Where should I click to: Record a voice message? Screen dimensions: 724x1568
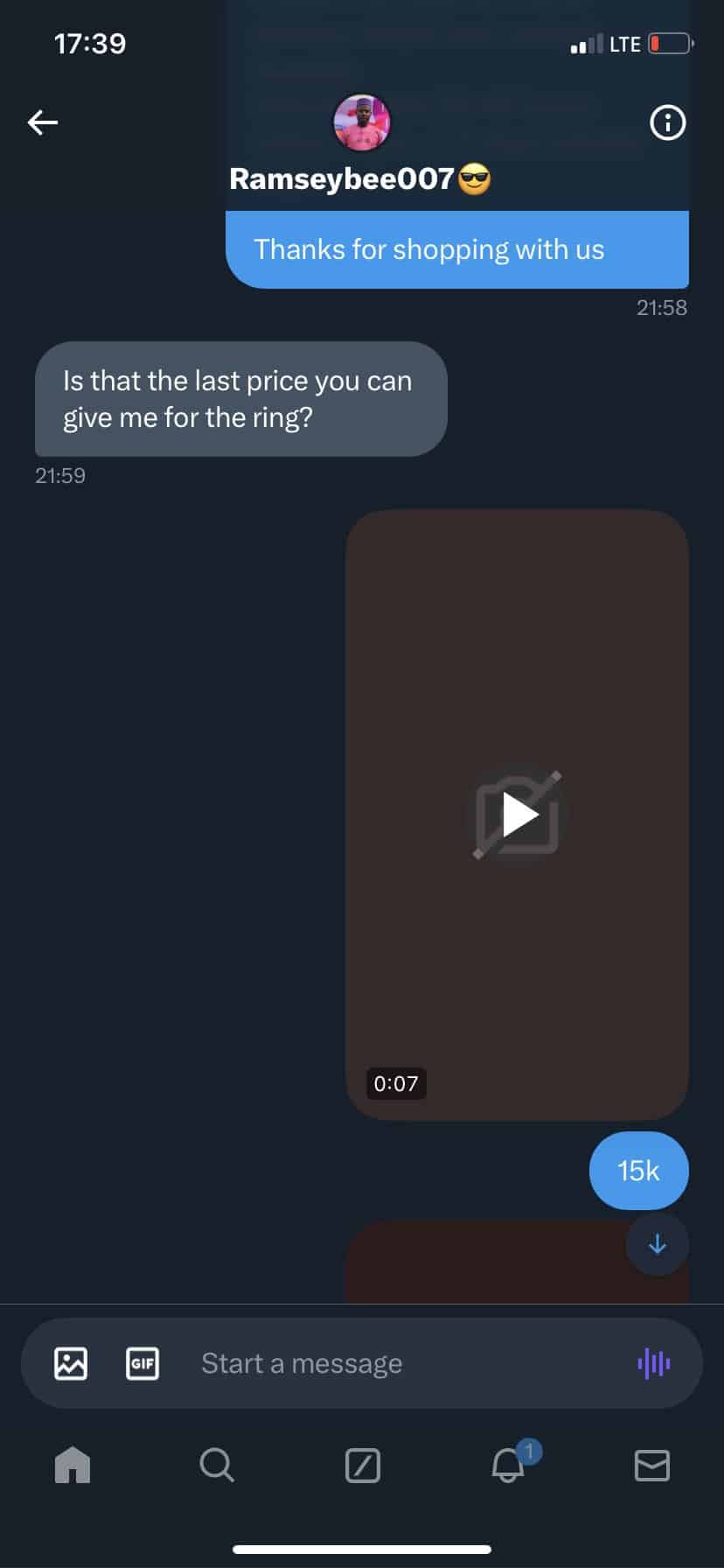click(x=654, y=1363)
